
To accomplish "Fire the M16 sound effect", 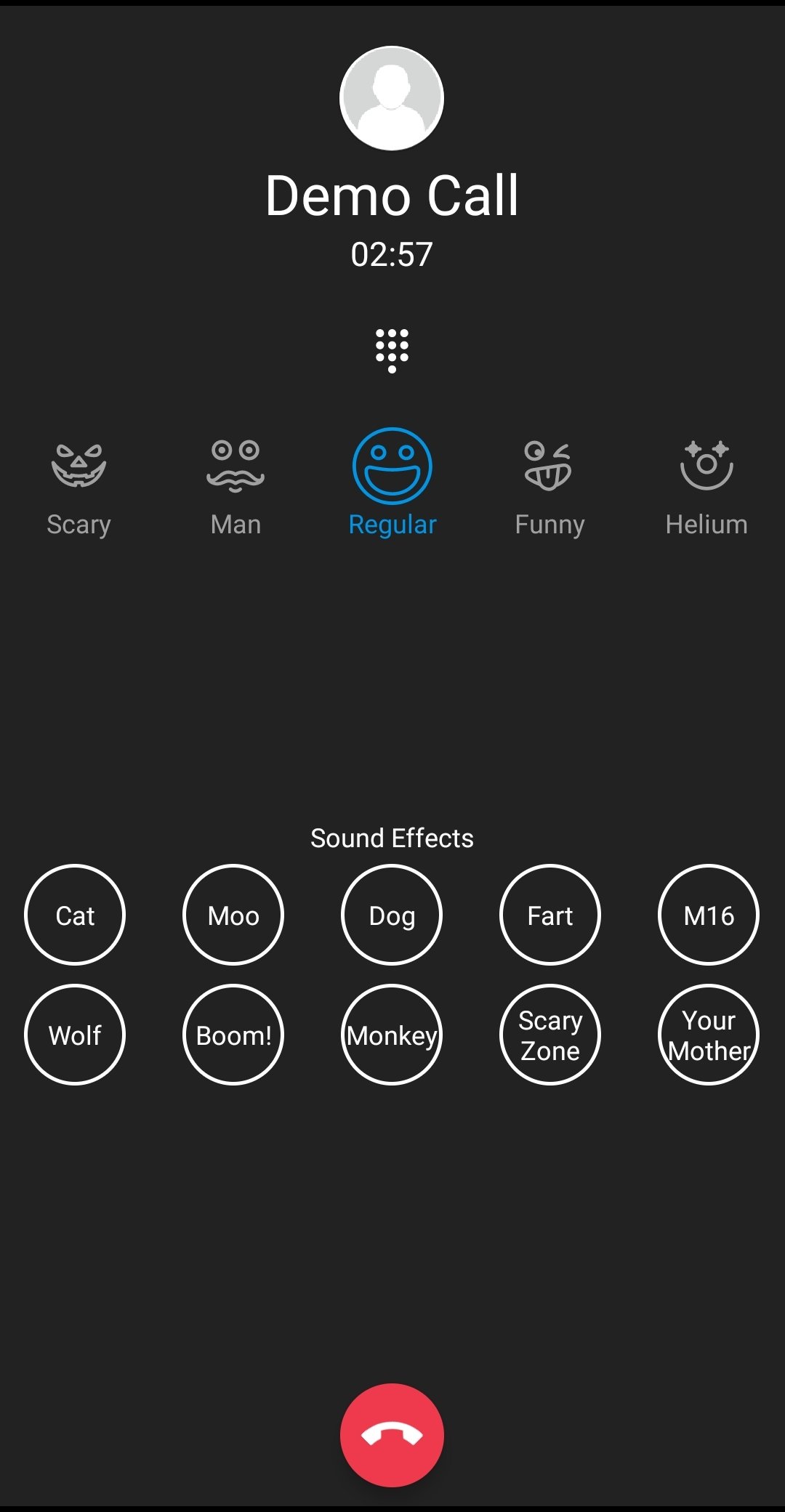I will tap(709, 915).
